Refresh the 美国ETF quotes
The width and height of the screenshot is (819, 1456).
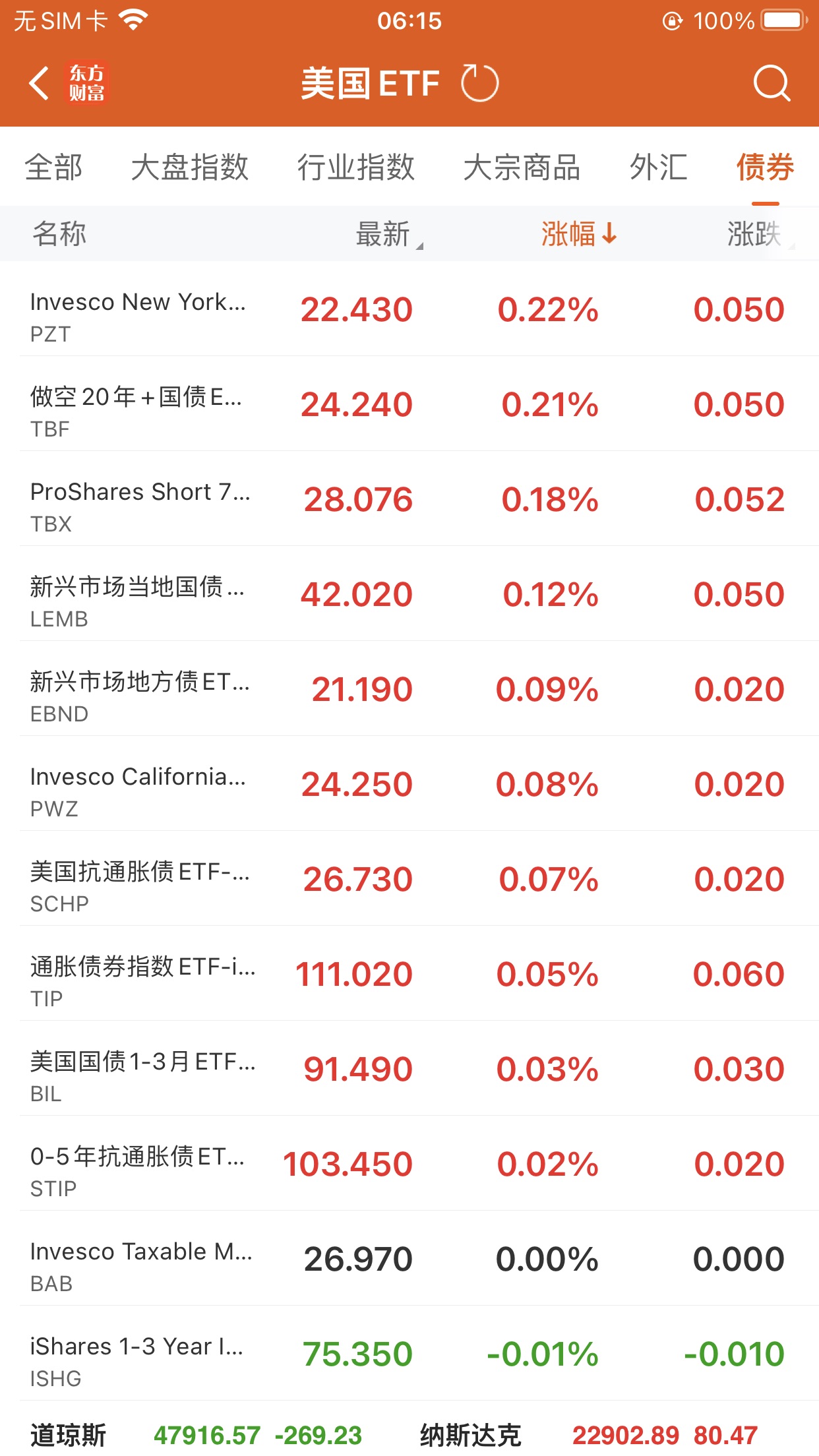pos(479,84)
